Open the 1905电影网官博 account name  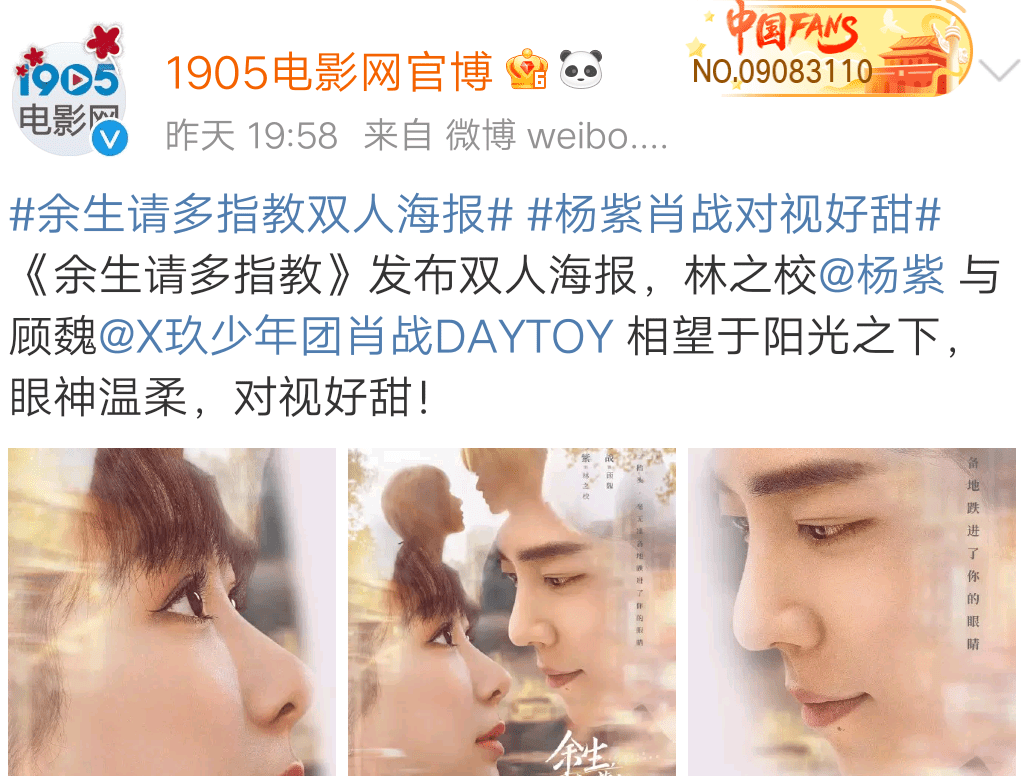(328, 72)
